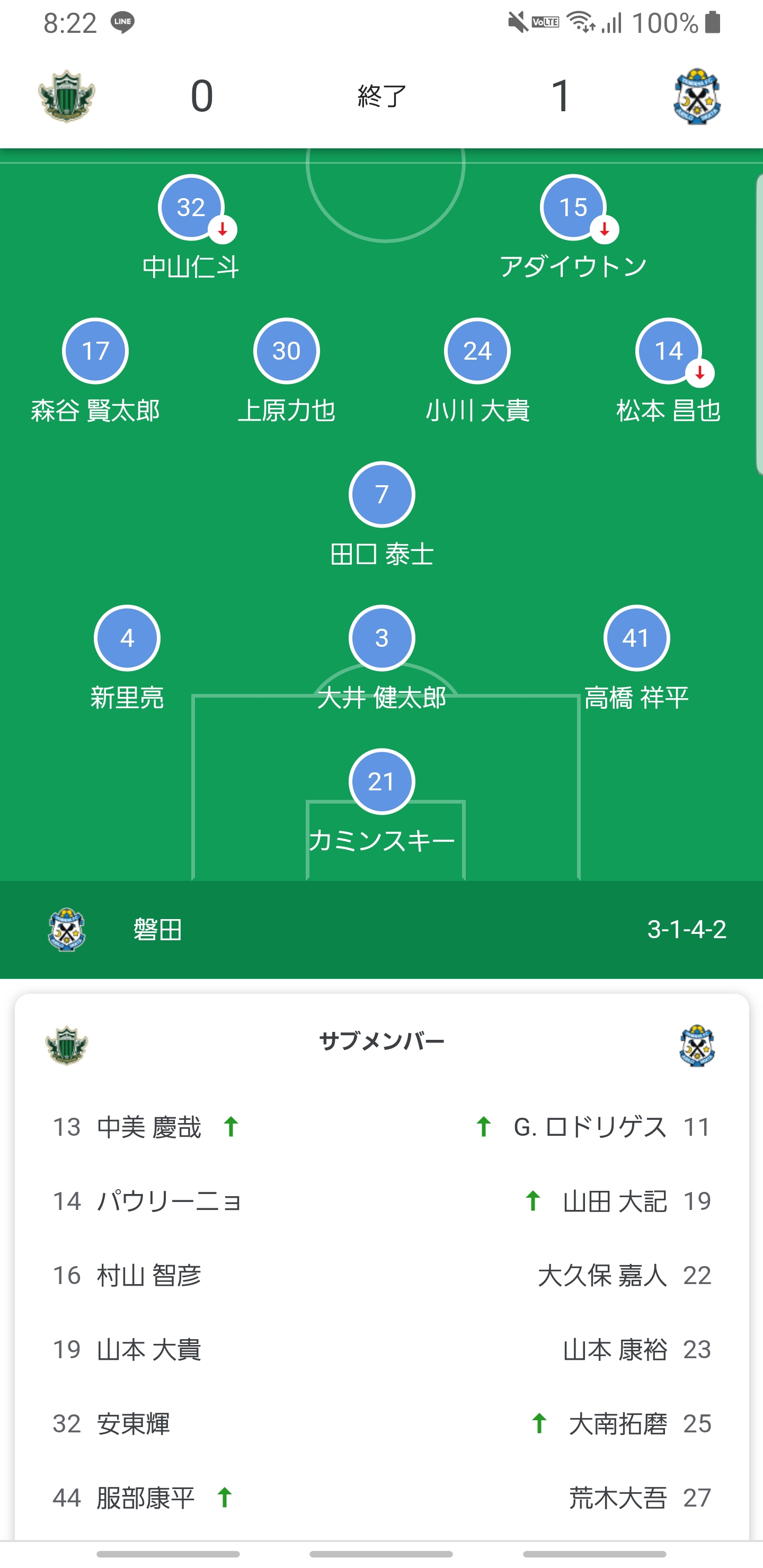Select substitute 山田 大記
Viewport: 763px width, 1568px height.
[x=615, y=1201]
